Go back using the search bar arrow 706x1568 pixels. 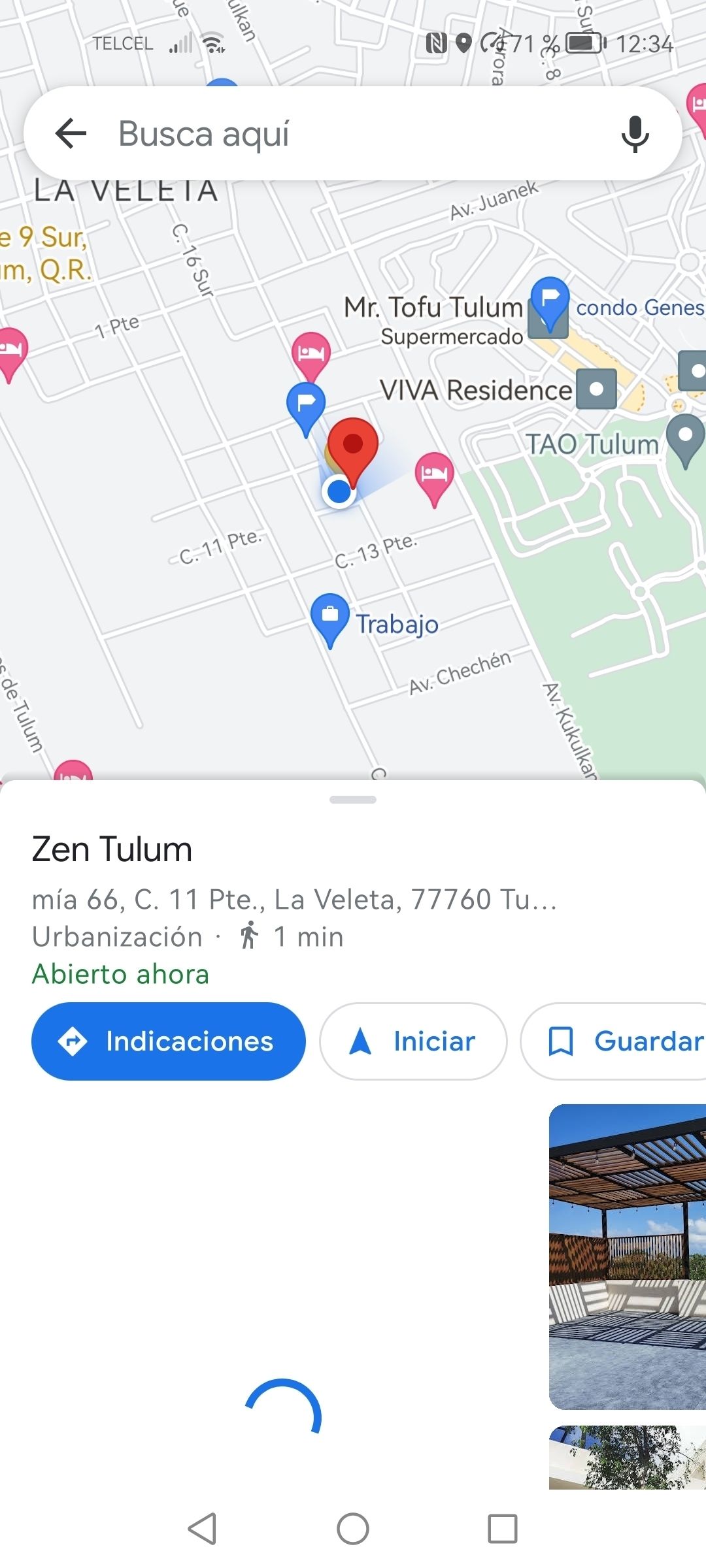(71, 134)
